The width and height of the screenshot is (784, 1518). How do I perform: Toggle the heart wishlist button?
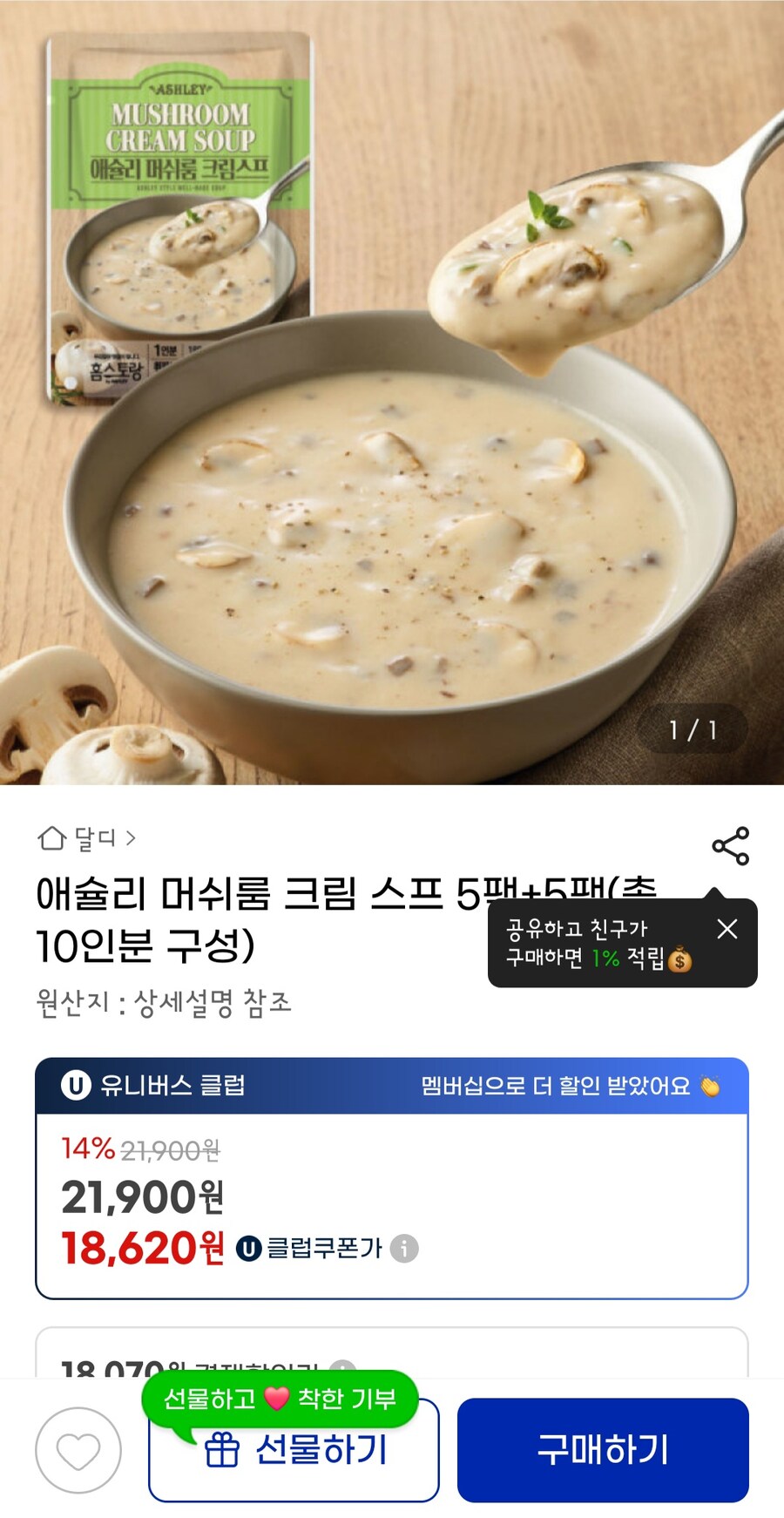[79, 1451]
